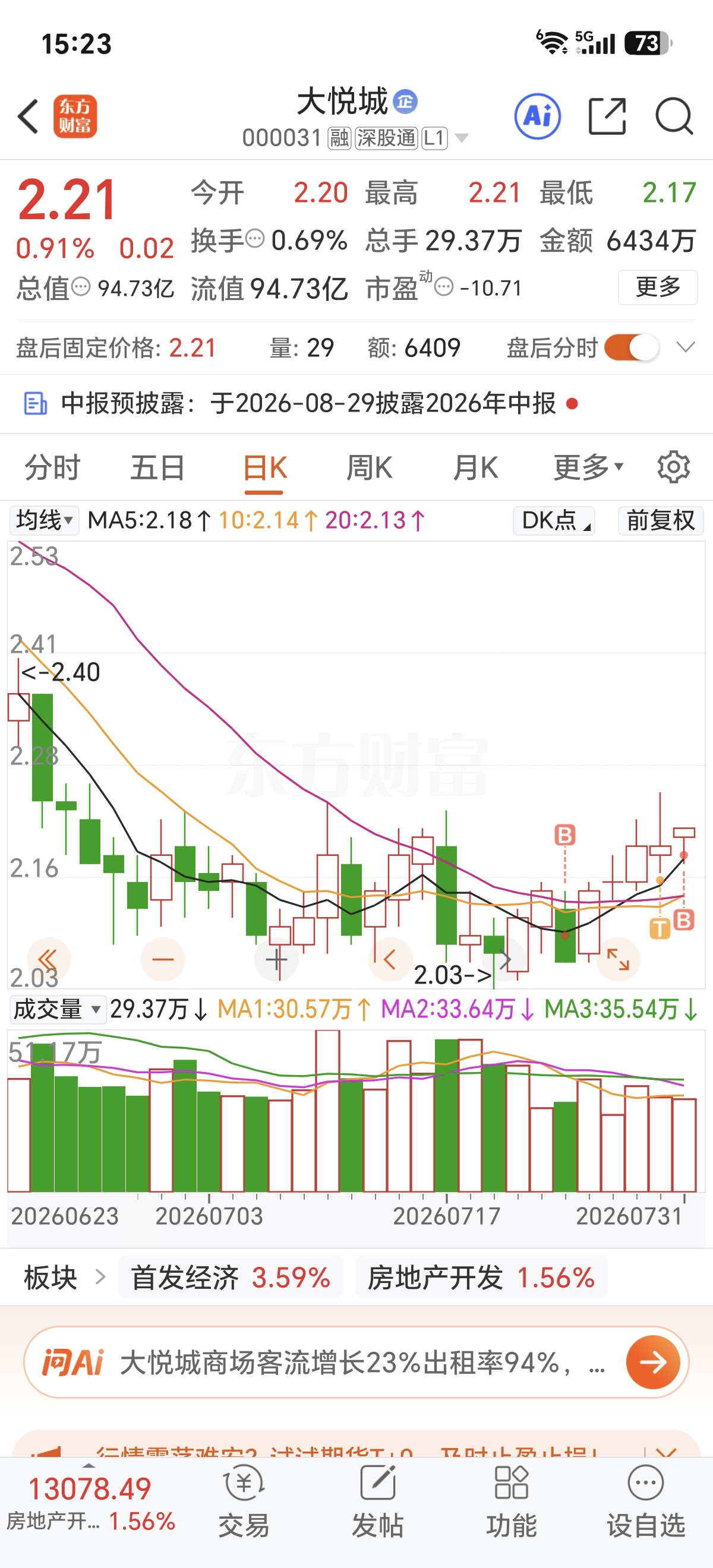This screenshot has width=713, height=1568.
Task: Switch to the 五日 chart tab
Action: point(157,467)
